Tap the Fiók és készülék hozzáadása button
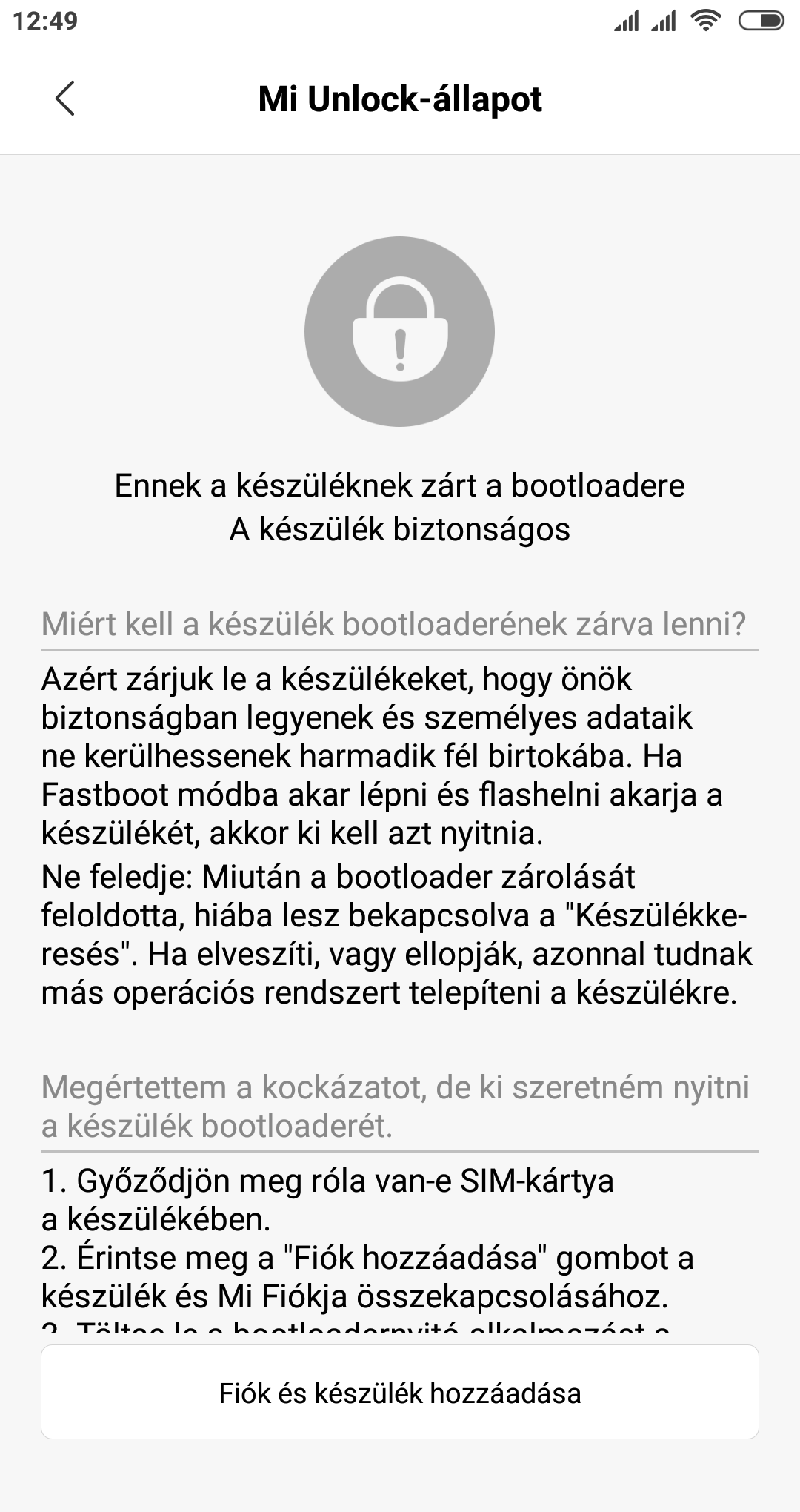 pos(400,1393)
